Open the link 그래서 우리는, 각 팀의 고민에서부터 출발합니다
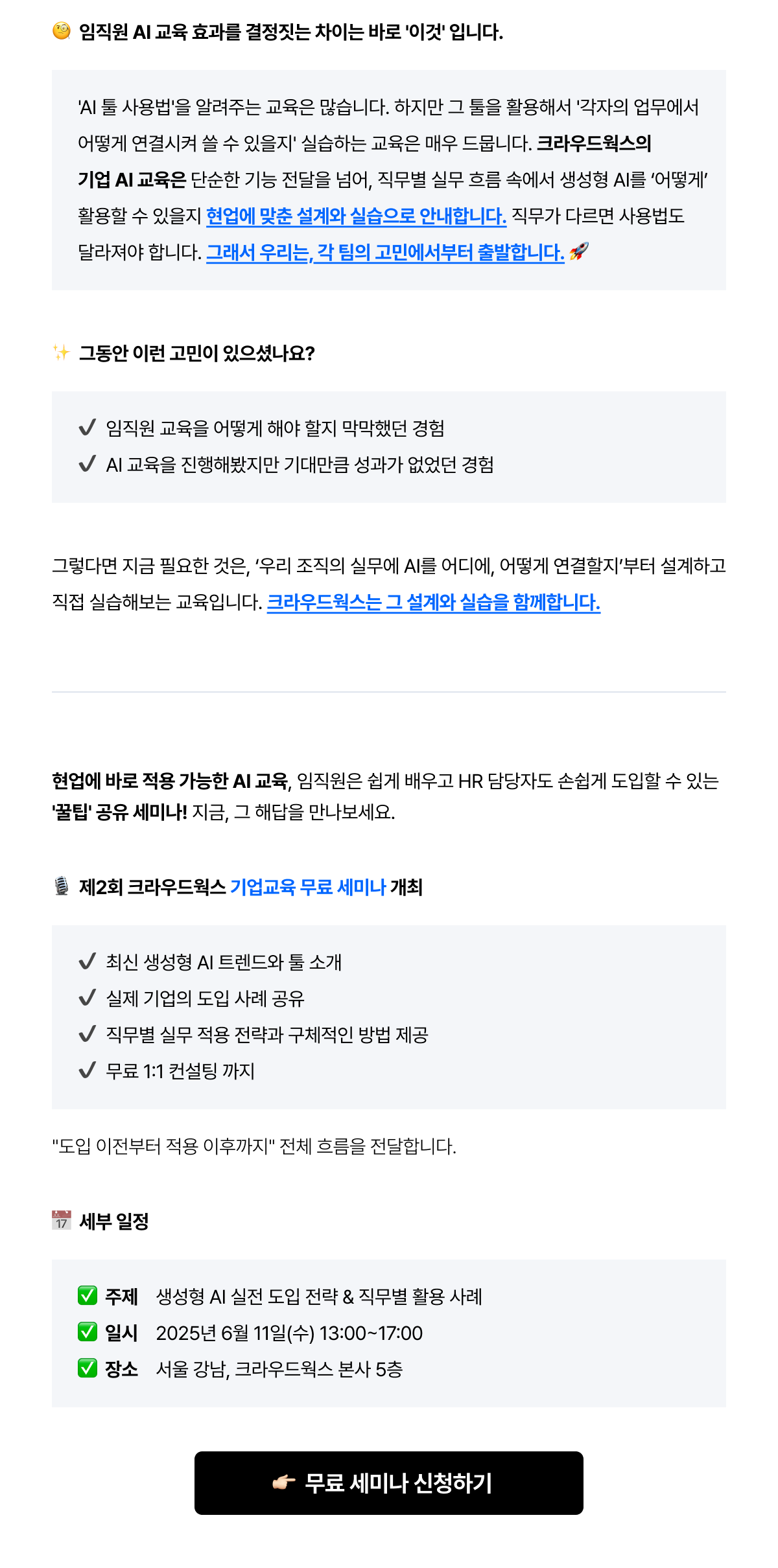778x1568 pixels. 385,252
